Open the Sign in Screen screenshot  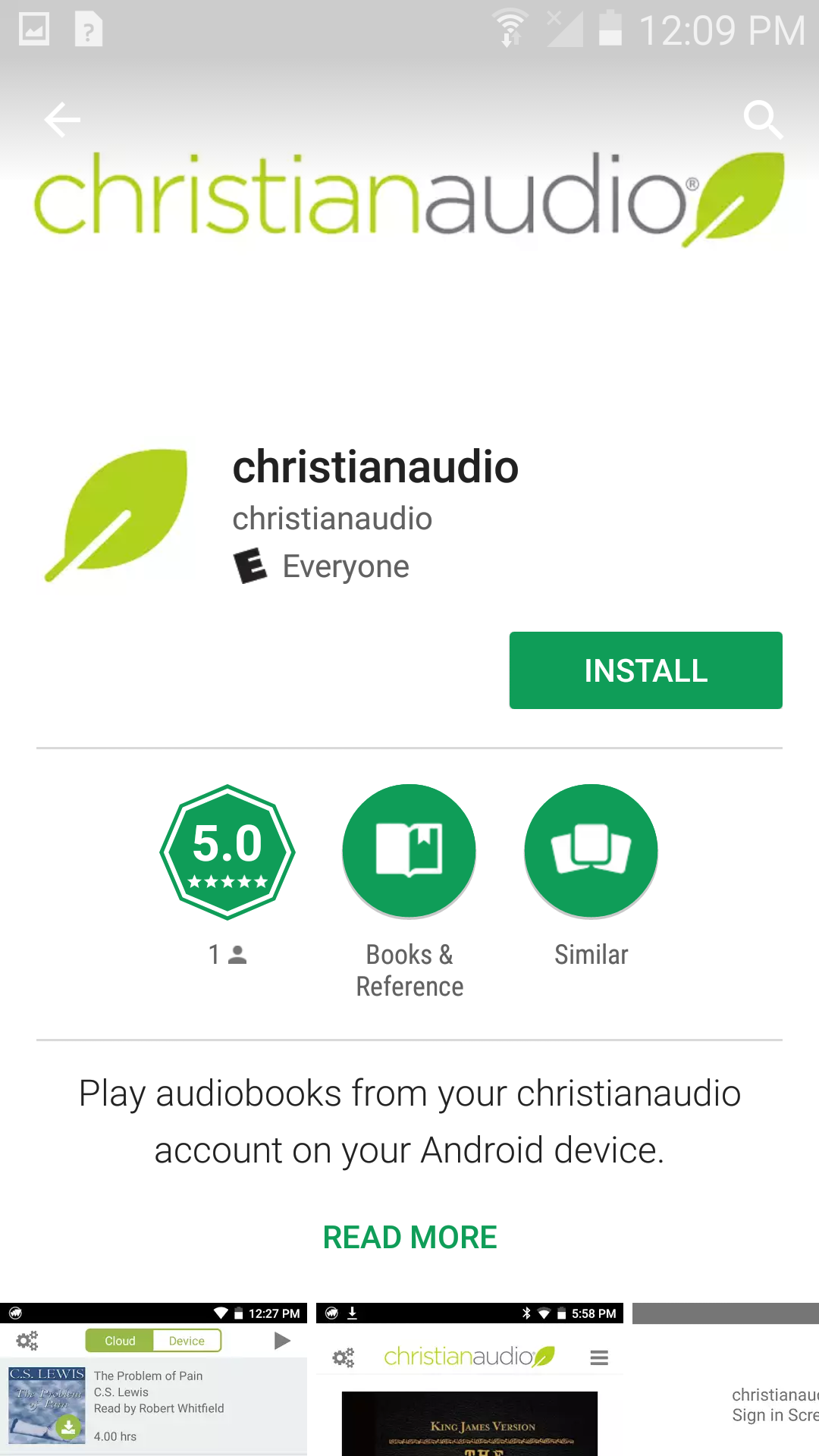[726, 1379]
